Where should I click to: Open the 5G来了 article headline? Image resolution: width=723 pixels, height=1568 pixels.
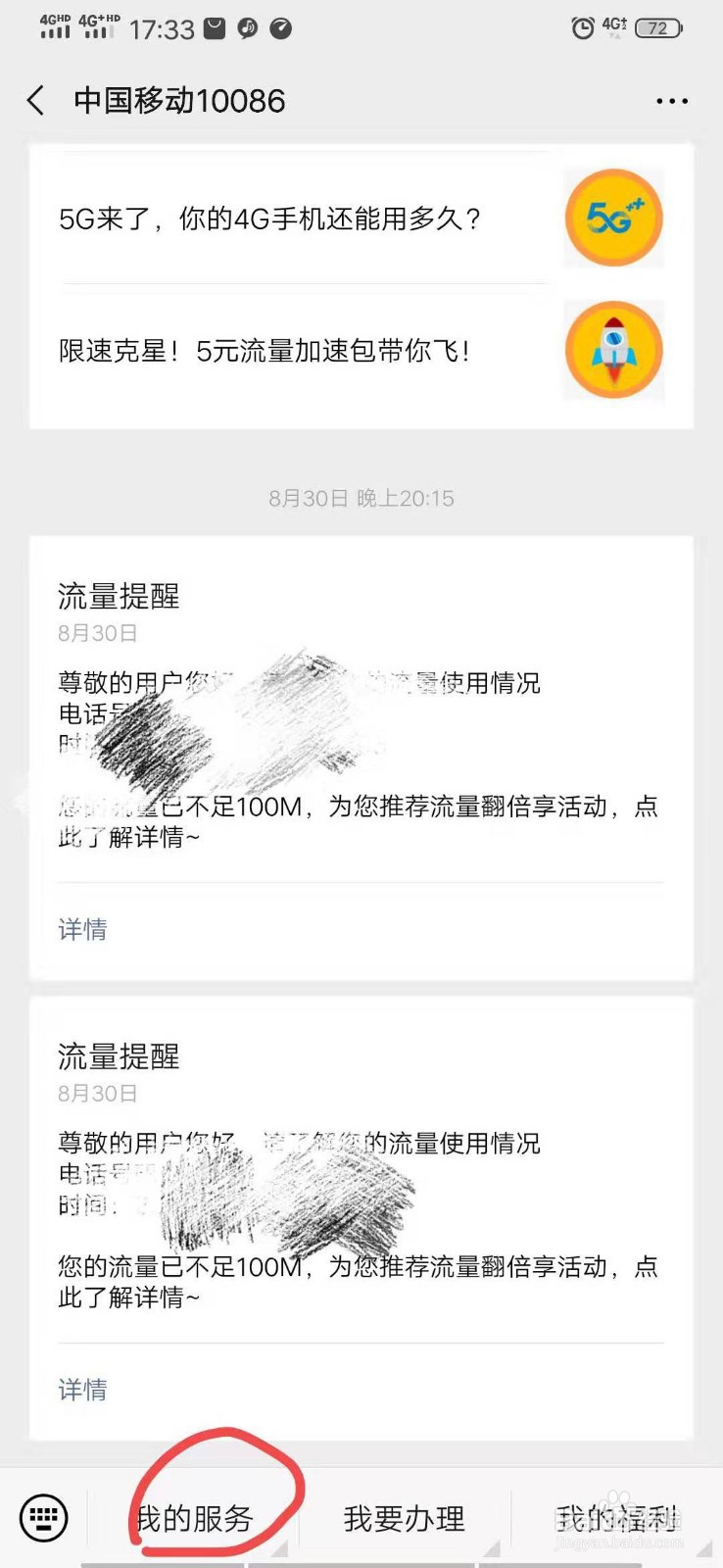click(269, 220)
